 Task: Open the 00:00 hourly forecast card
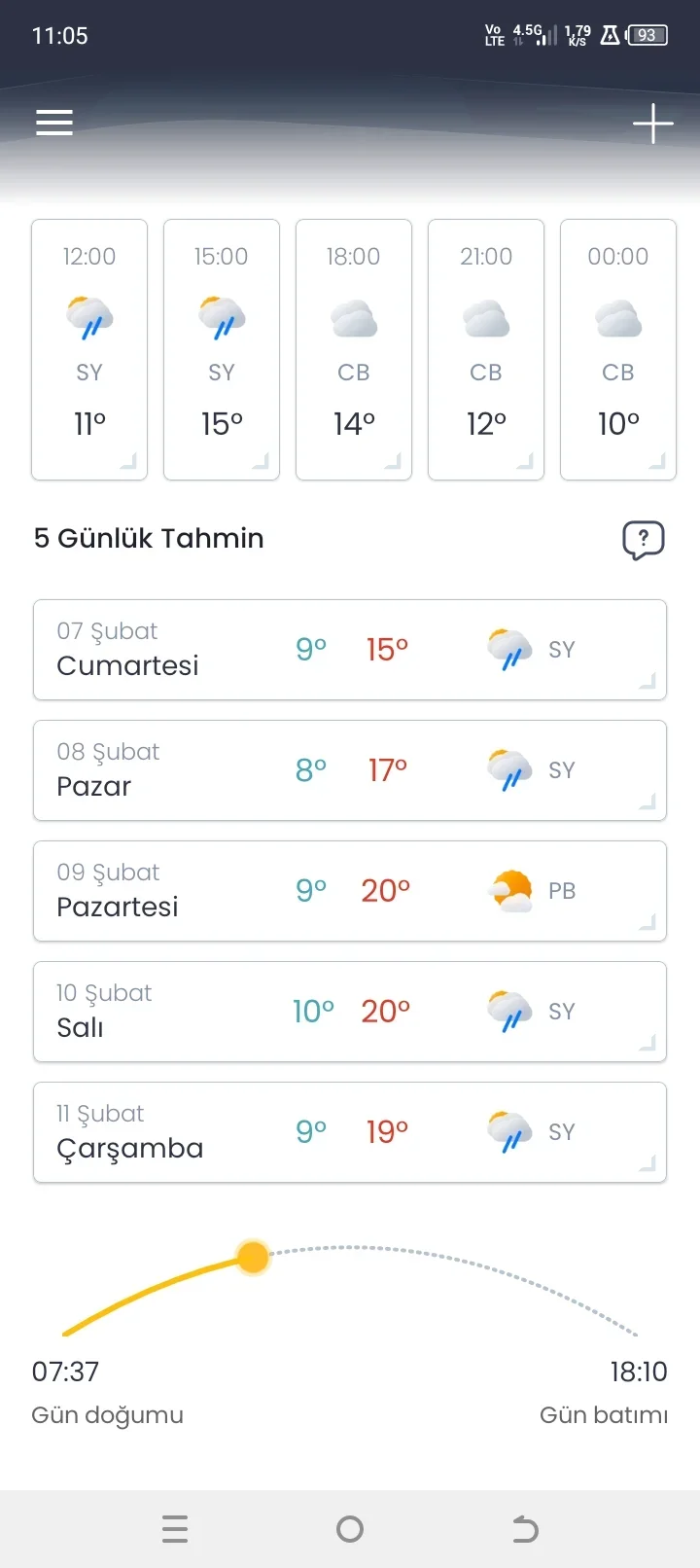[618, 349]
